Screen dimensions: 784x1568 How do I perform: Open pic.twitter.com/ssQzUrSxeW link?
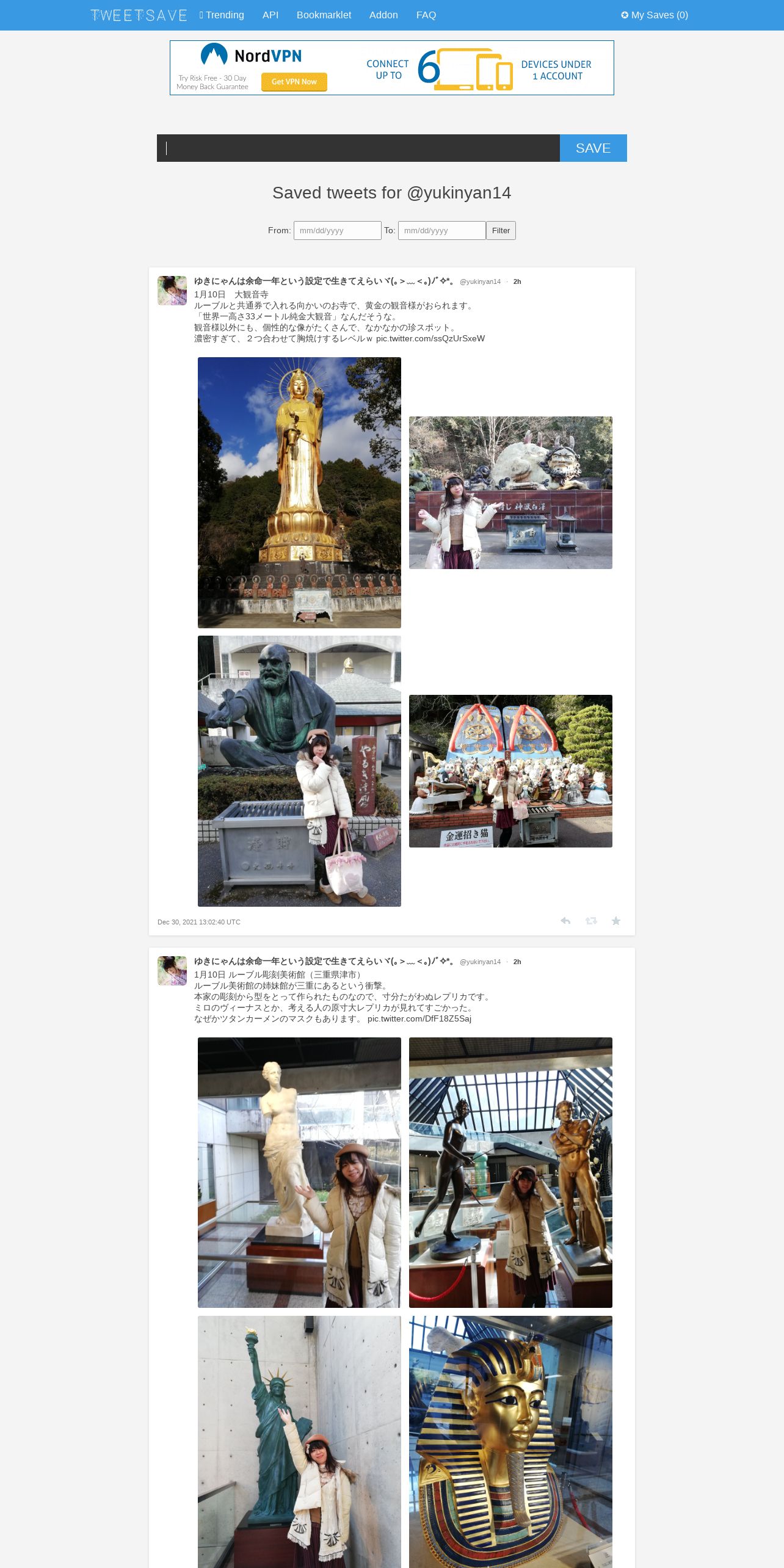[x=430, y=339]
